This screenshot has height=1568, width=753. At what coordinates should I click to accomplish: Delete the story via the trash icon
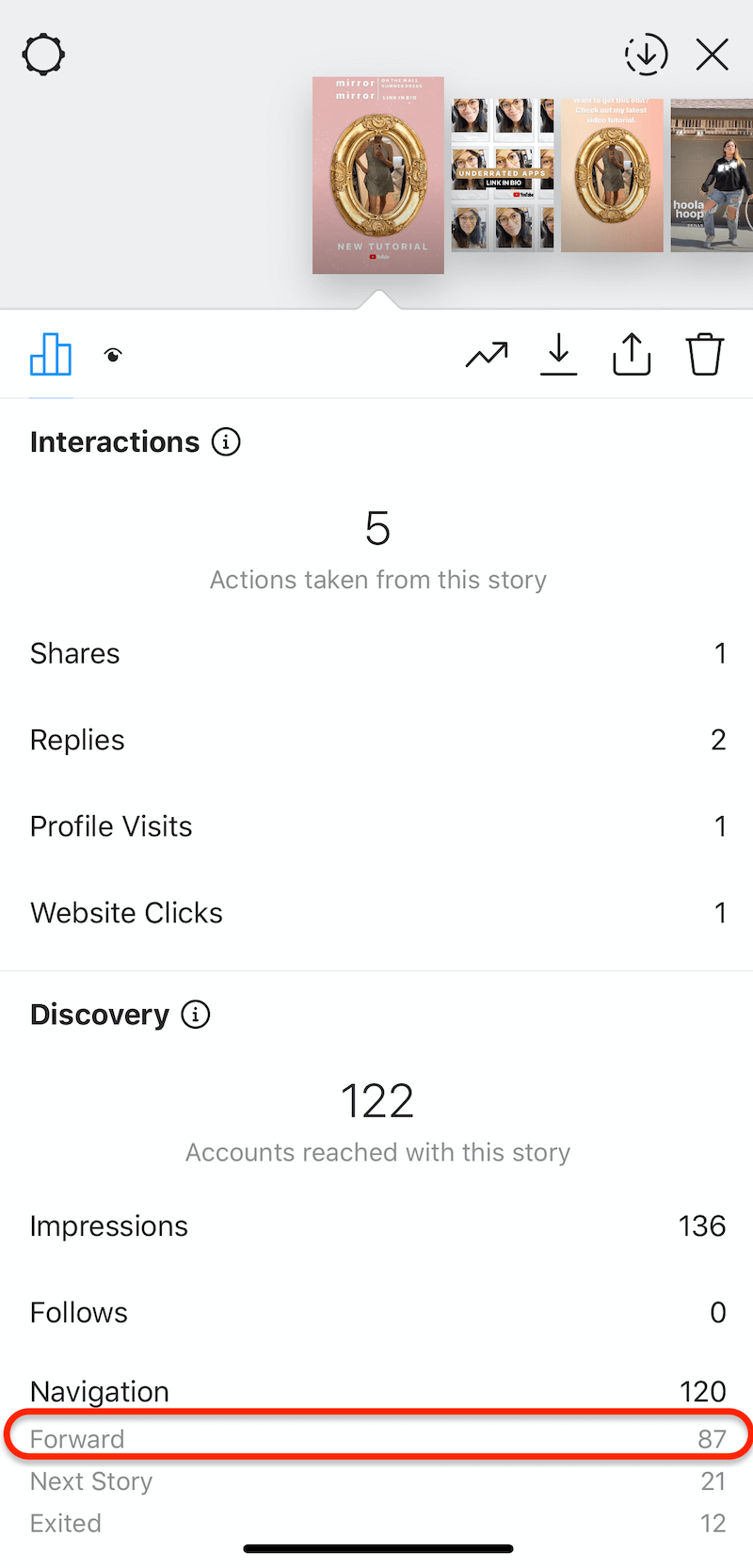704,355
